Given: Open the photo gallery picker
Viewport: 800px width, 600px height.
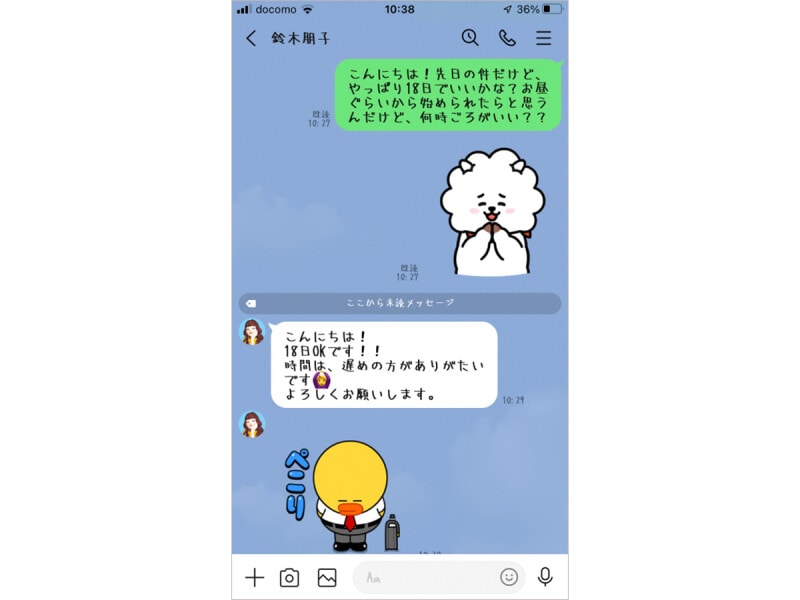Looking at the screenshot, I should [x=326, y=577].
